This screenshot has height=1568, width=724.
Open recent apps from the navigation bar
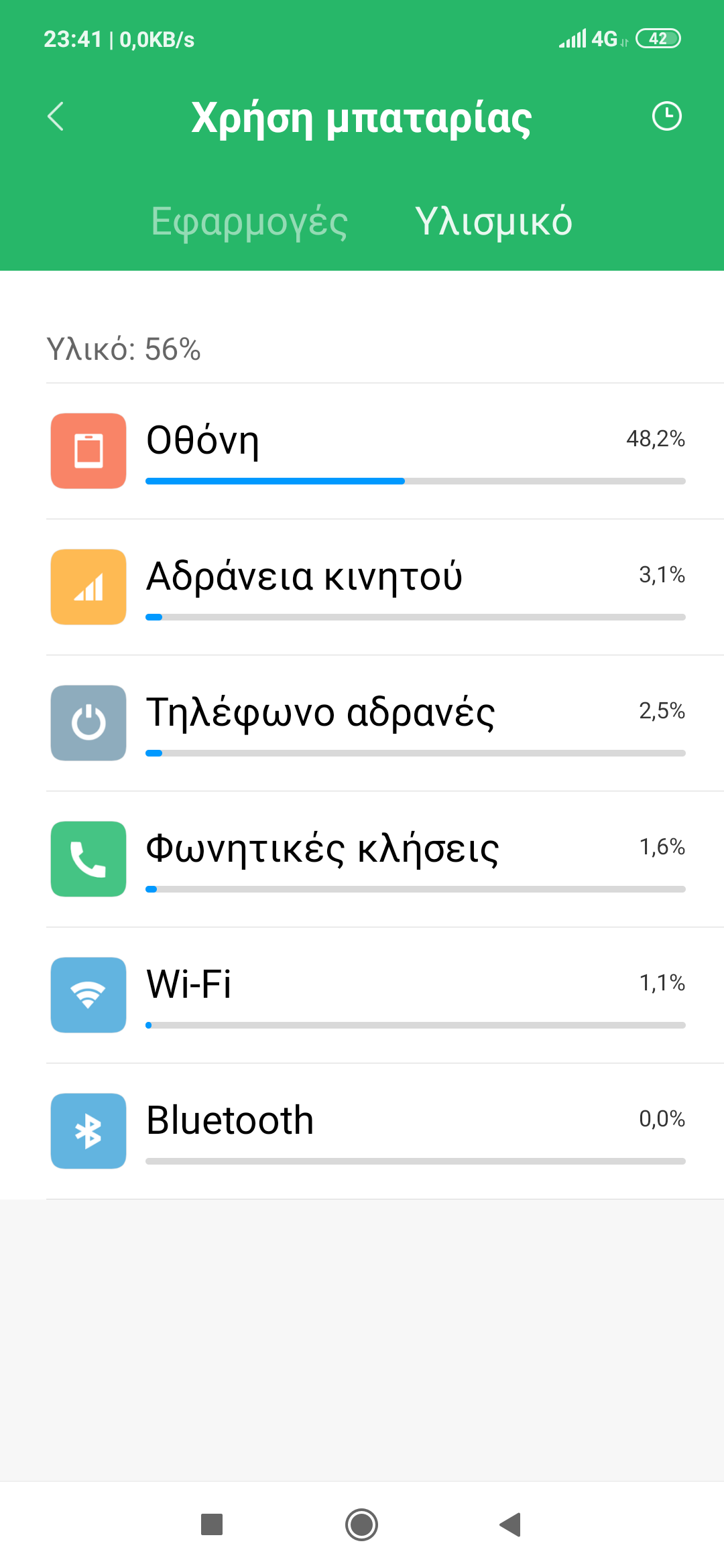(x=212, y=1524)
